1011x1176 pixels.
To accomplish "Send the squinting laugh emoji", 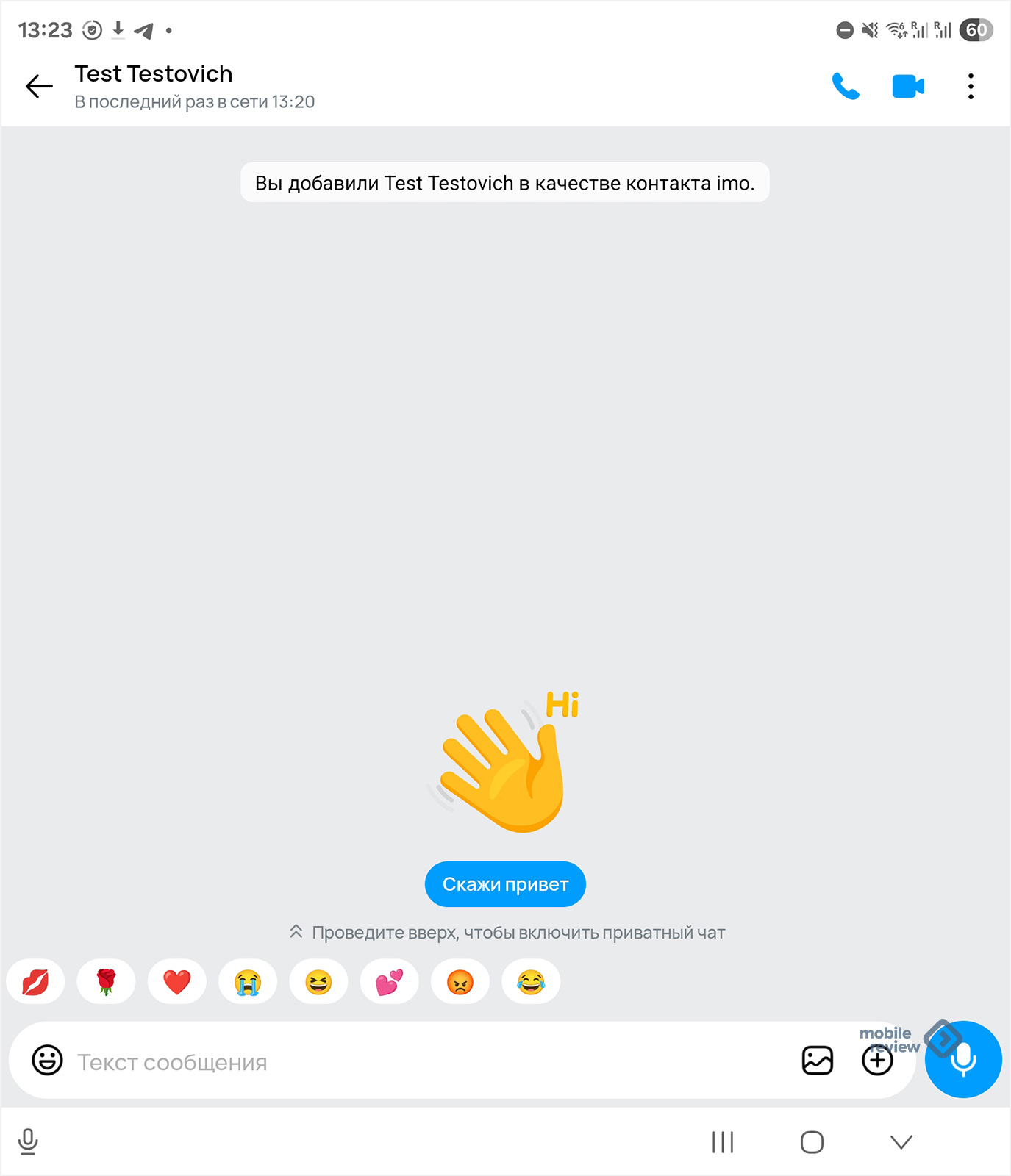I will tap(318, 982).
